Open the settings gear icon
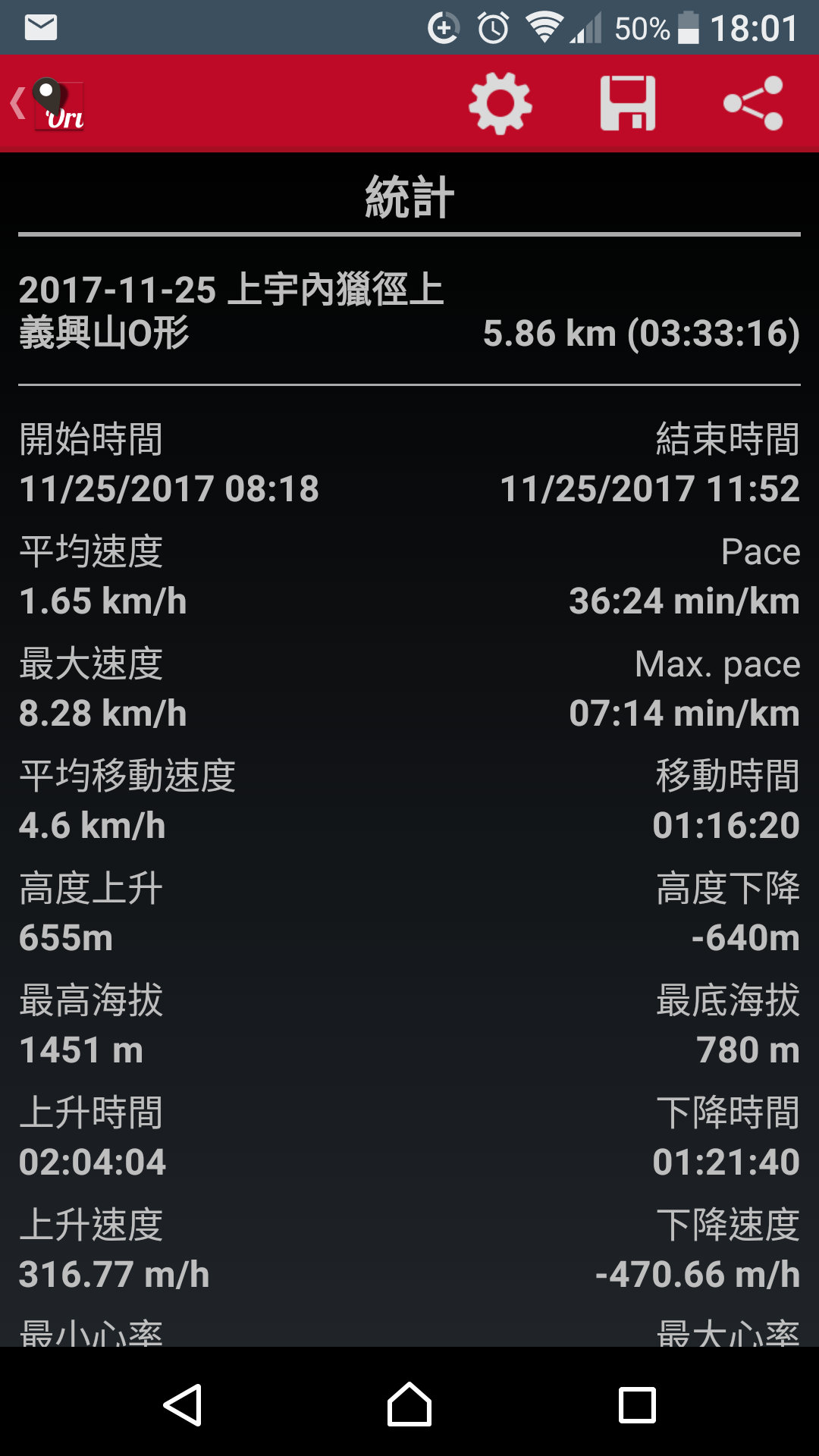 [x=500, y=104]
